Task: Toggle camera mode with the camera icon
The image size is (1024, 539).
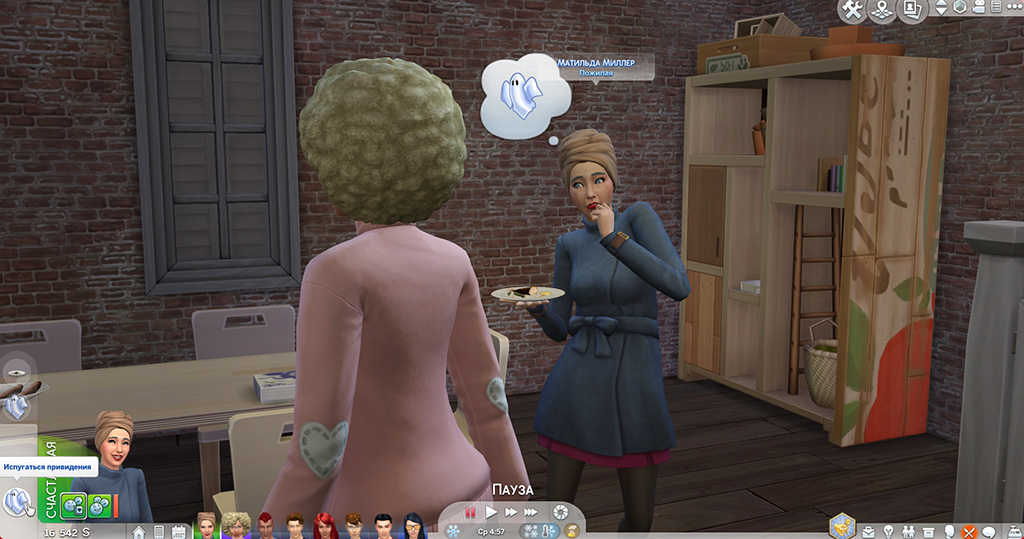Action: coord(979,8)
